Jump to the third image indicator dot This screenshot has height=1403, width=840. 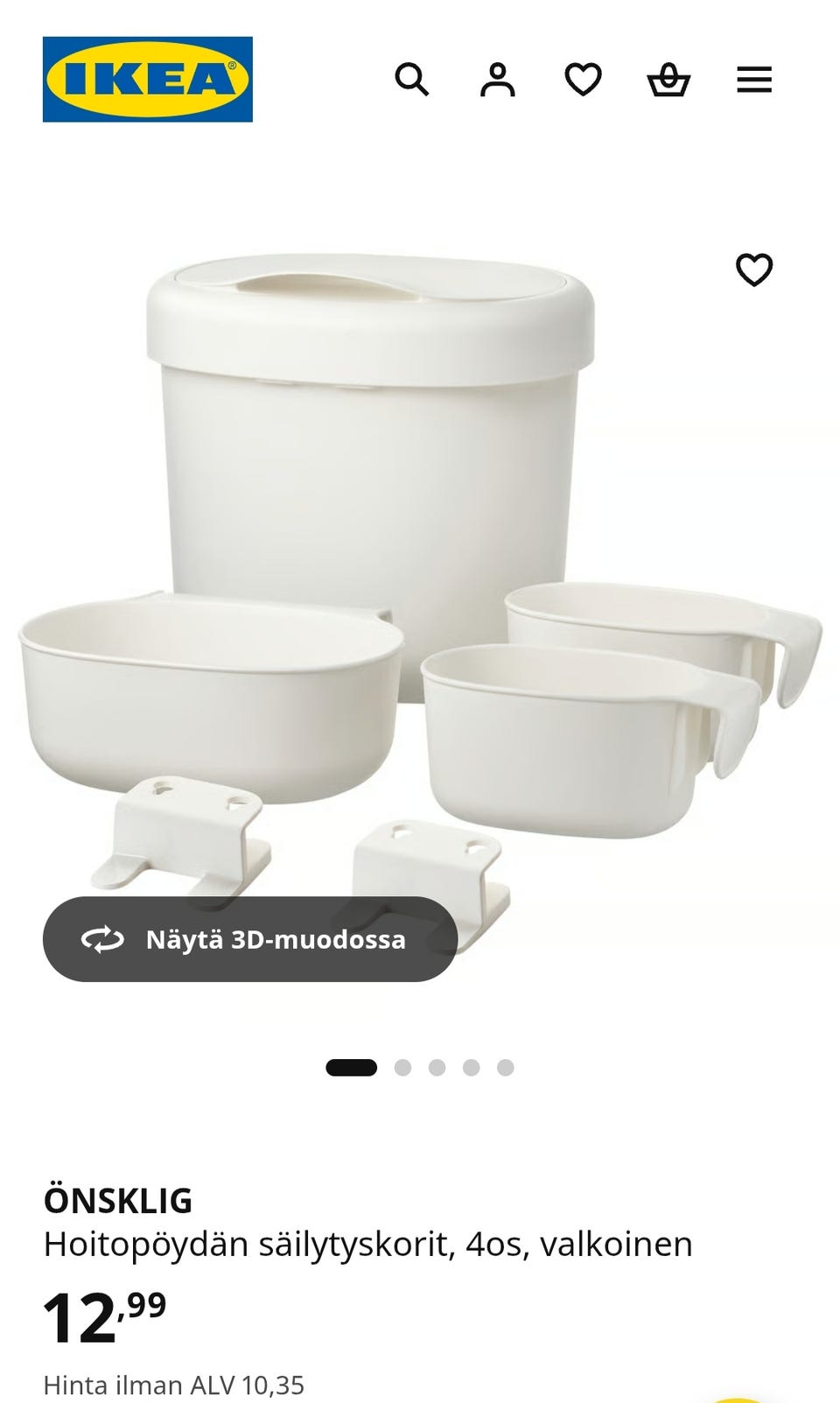coord(437,1067)
